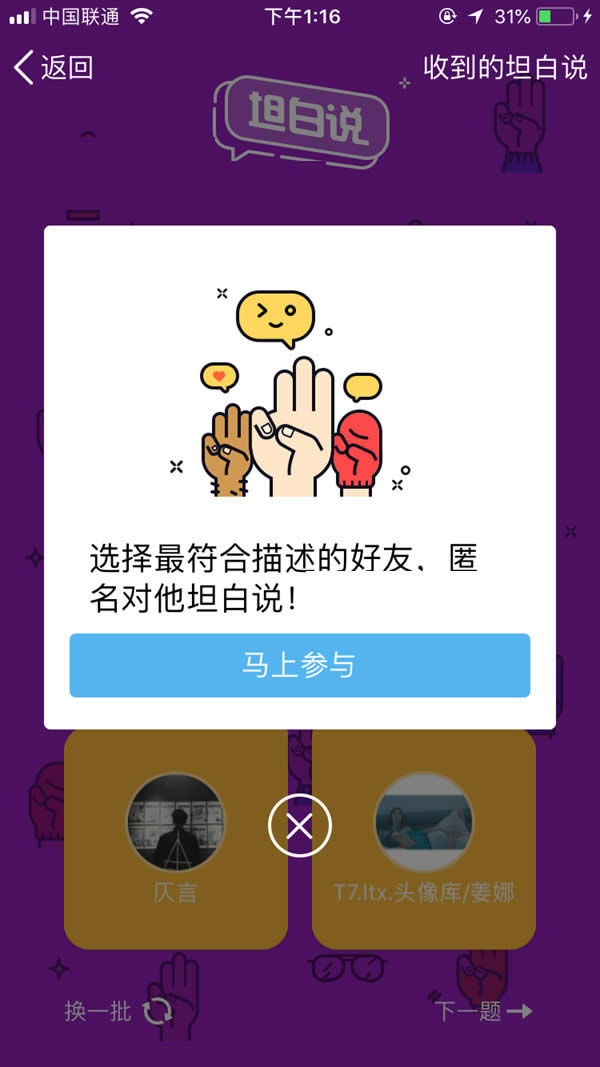Refresh choices with 换一批
The width and height of the screenshot is (600, 1067).
(118, 1012)
